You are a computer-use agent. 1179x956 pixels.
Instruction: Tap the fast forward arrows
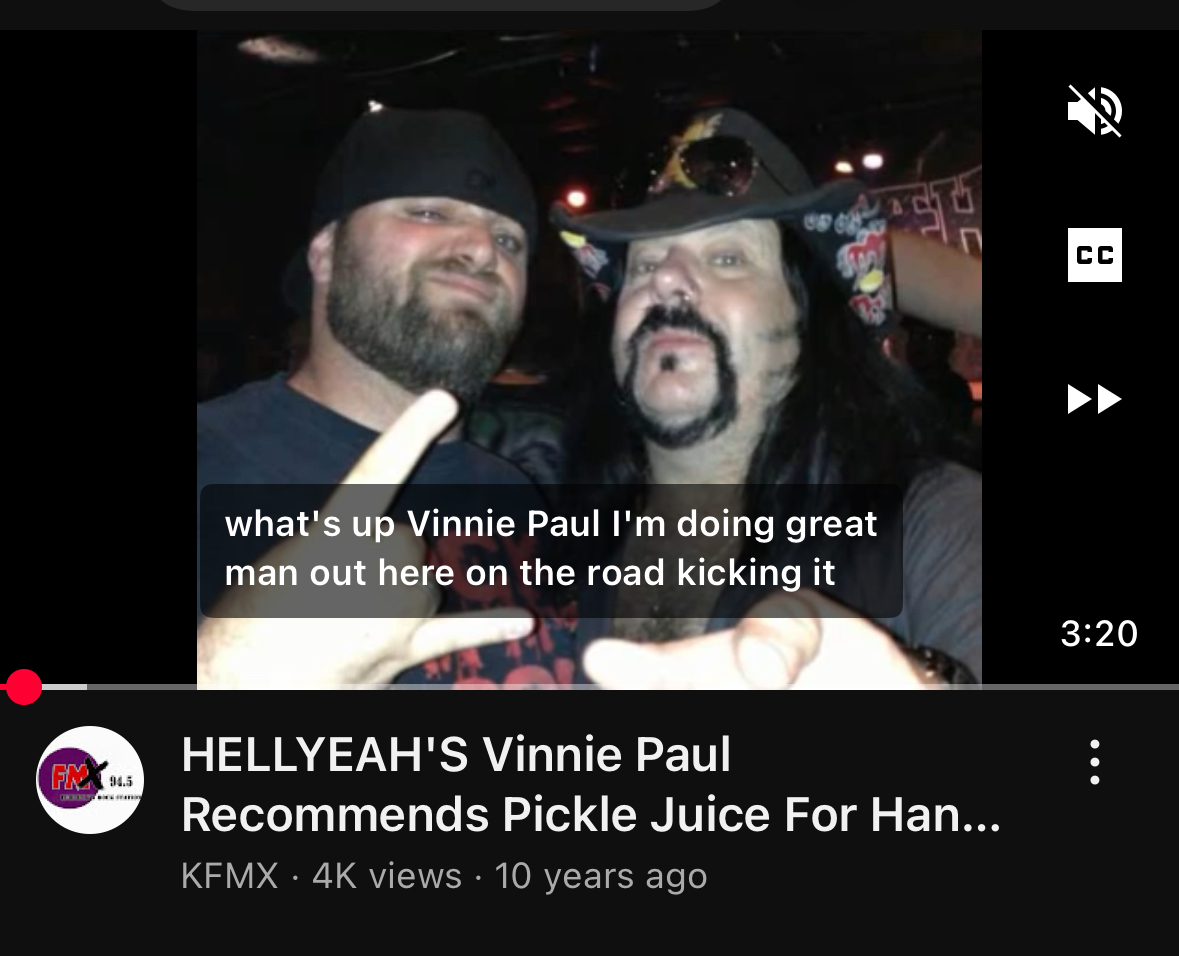(1095, 400)
